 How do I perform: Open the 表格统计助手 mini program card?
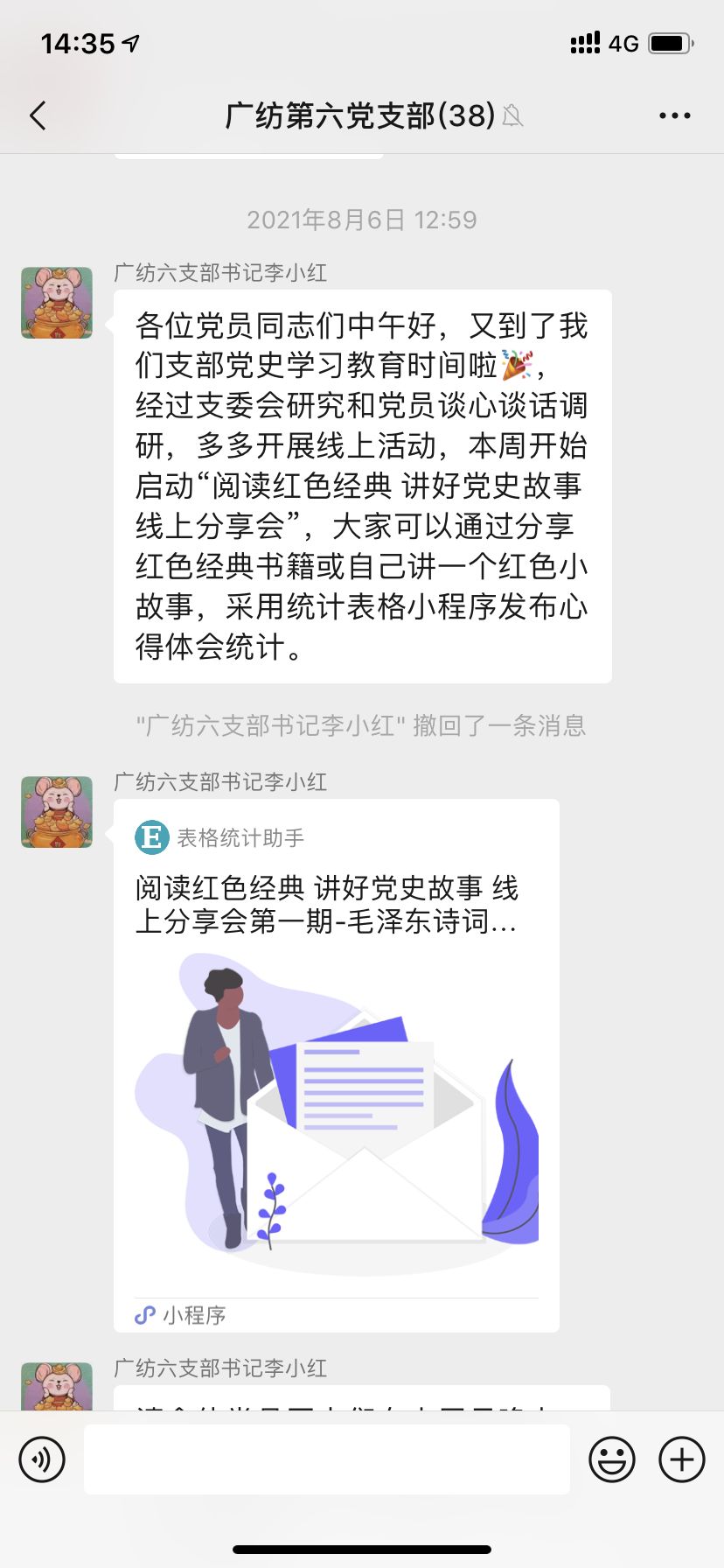click(336, 1064)
